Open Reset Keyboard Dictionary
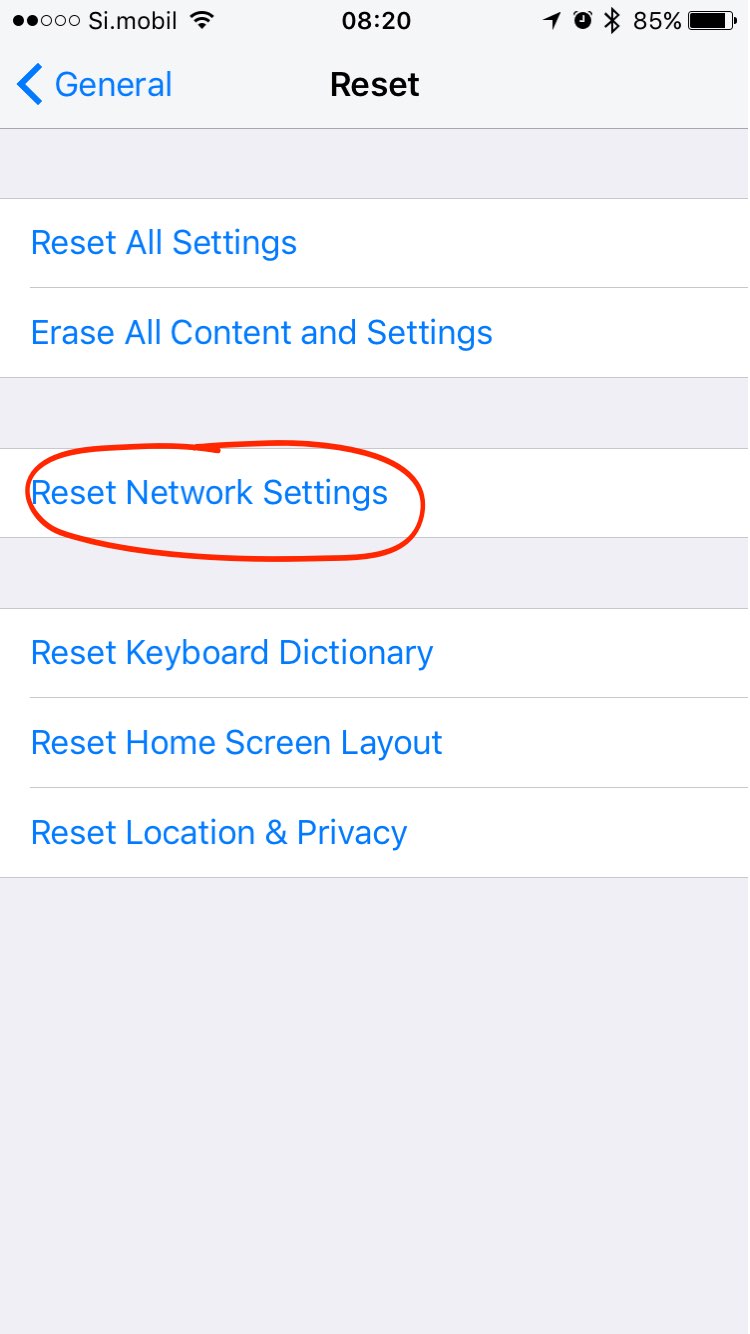Image resolution: width=750 pixels, height=1334 pixels. [x=375, y=653]
